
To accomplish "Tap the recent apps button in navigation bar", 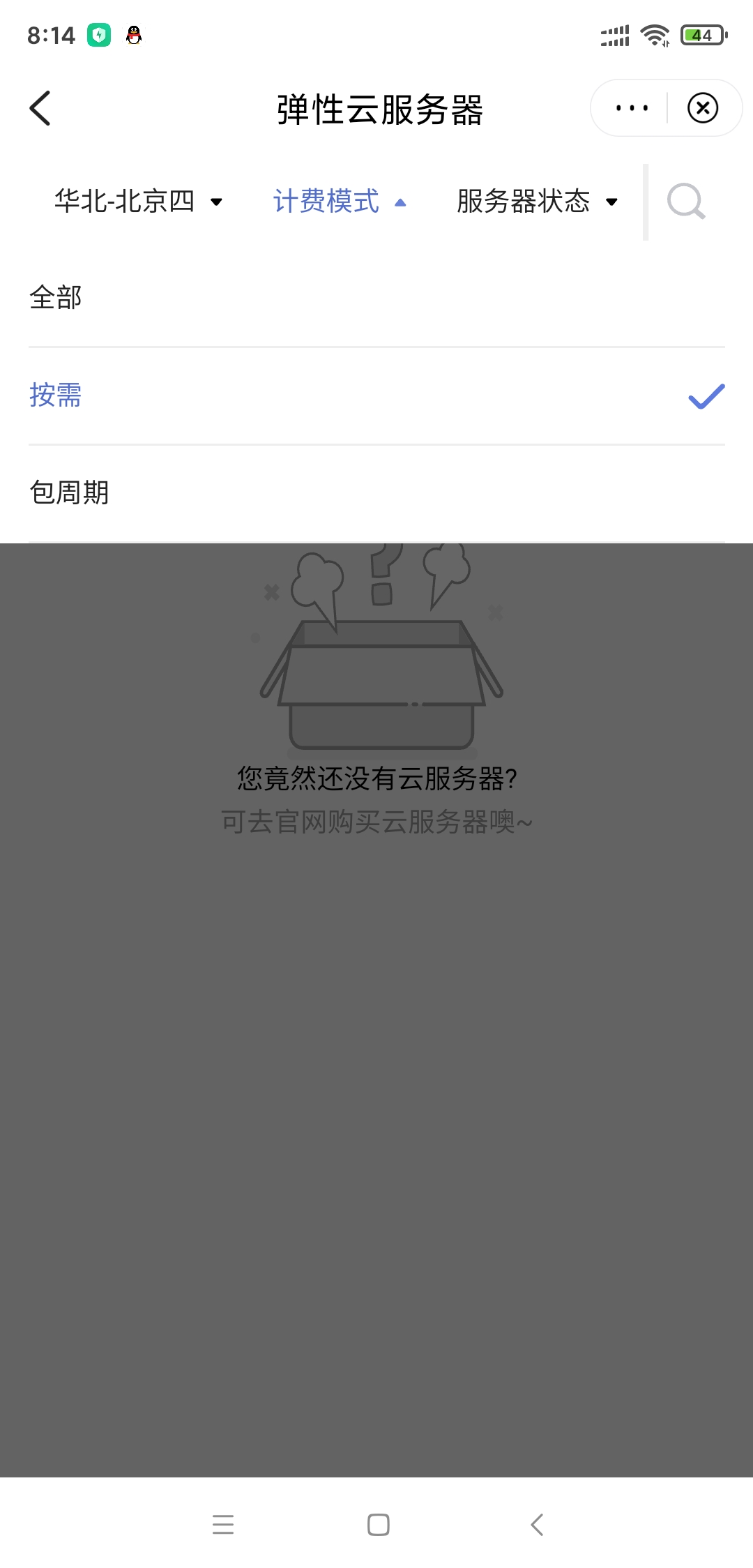I will [223, 1524].
